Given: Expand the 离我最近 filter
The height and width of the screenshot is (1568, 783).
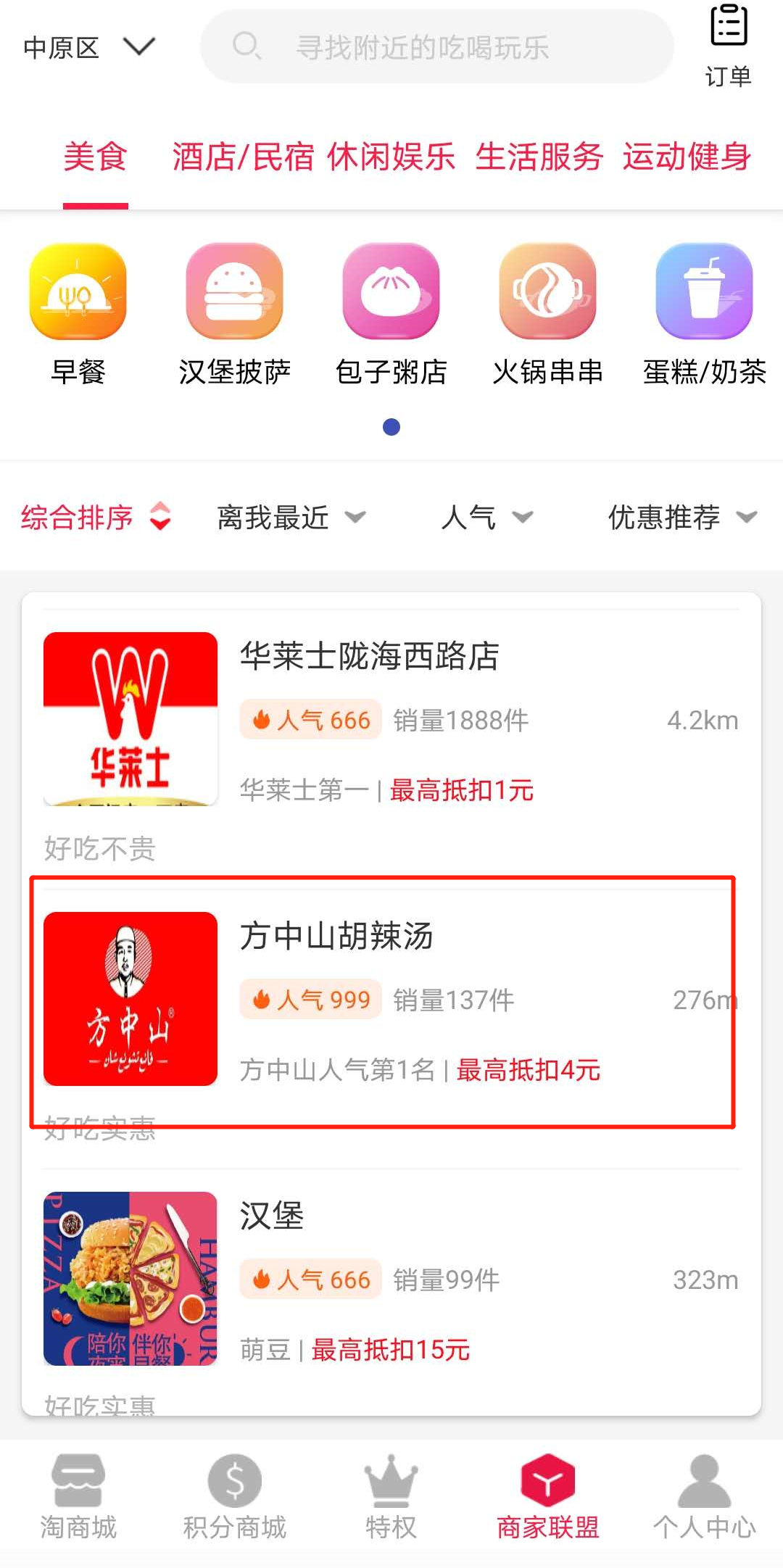Looking at the screenshot, I should pos(291,517).
